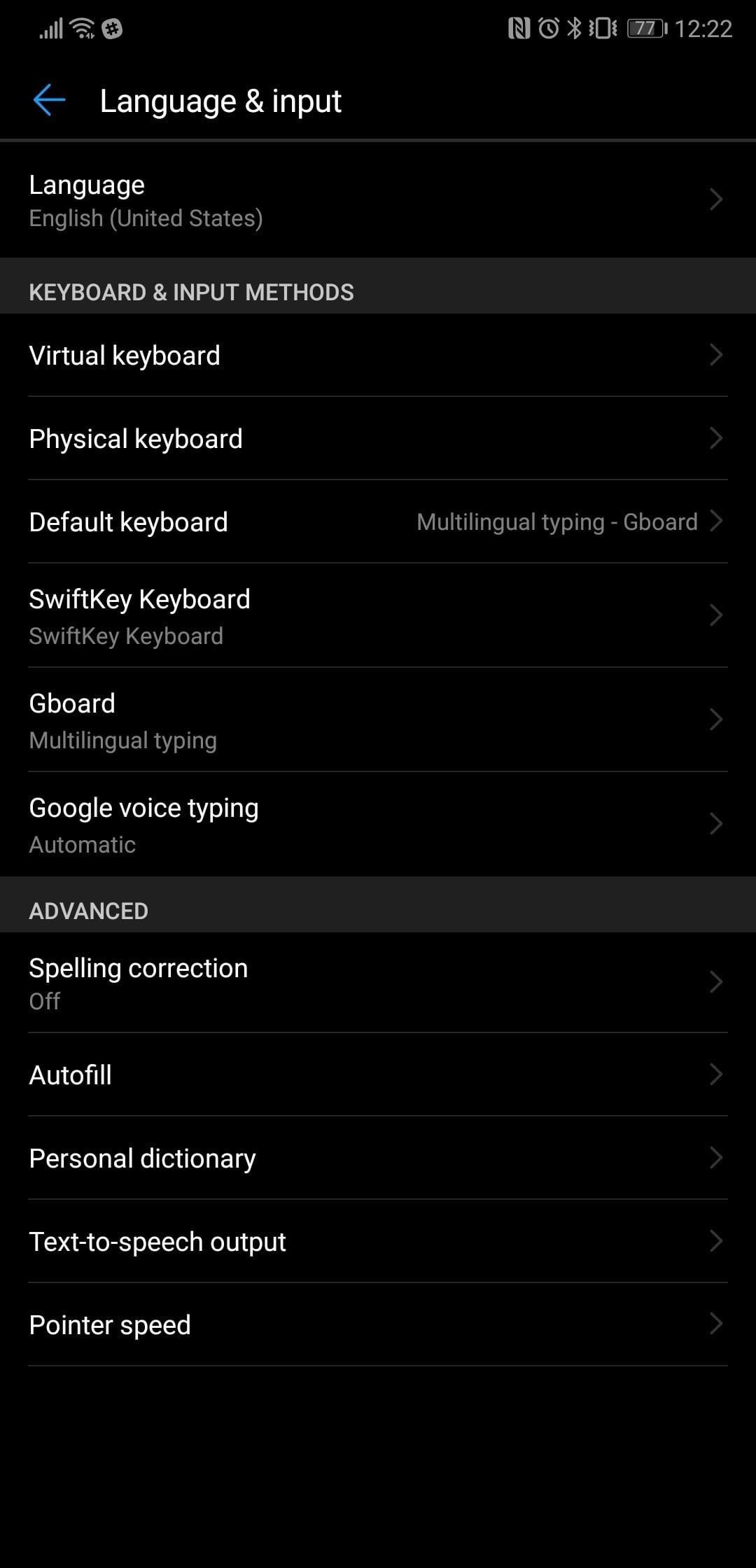756x1568 pixels.
Task: Open Physical keyboard settings
Action: point(378,439)
